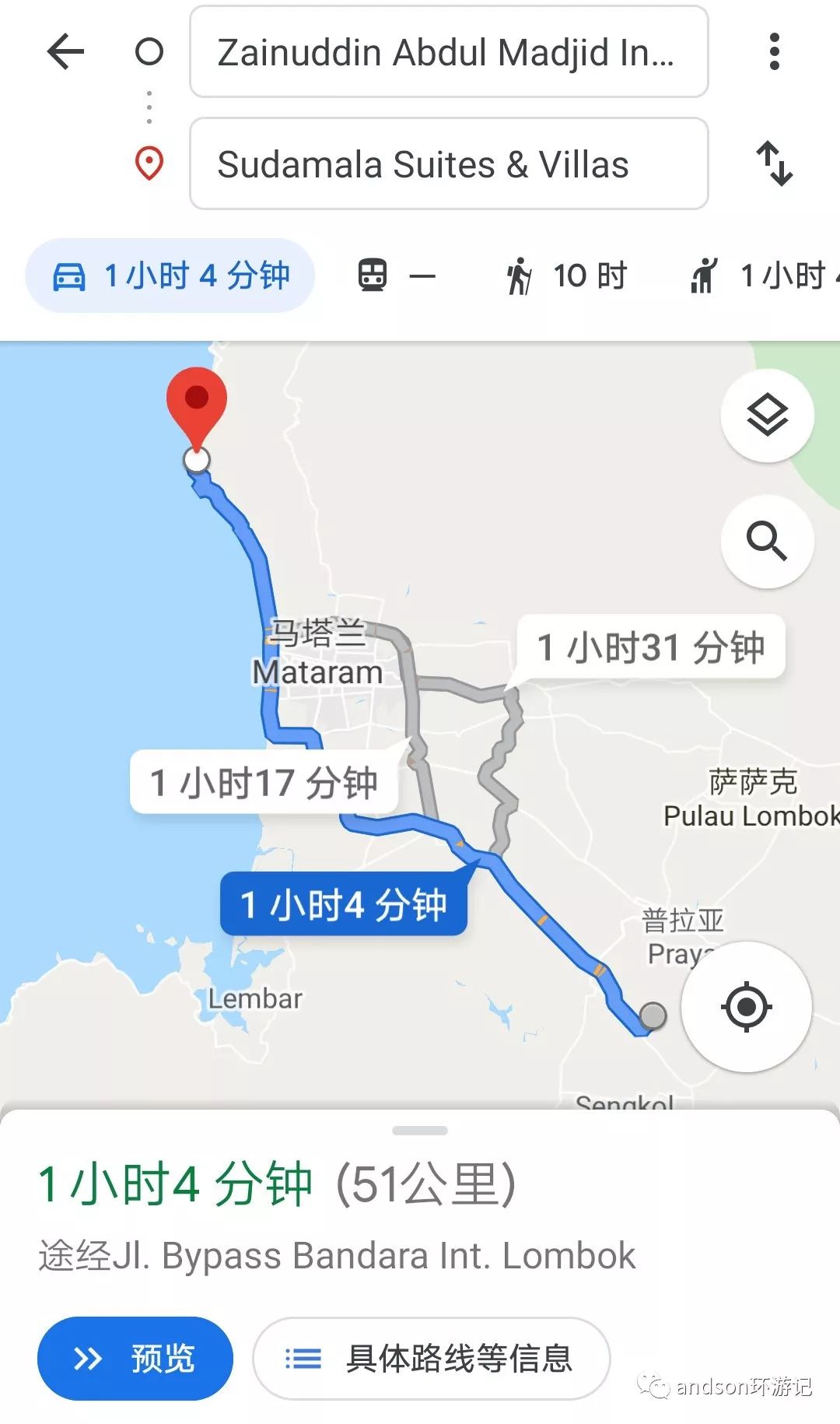This screenshot has height=1424, width=840.
Task: Swap origin and destination with the arrows icon
Action: point(774,164)
